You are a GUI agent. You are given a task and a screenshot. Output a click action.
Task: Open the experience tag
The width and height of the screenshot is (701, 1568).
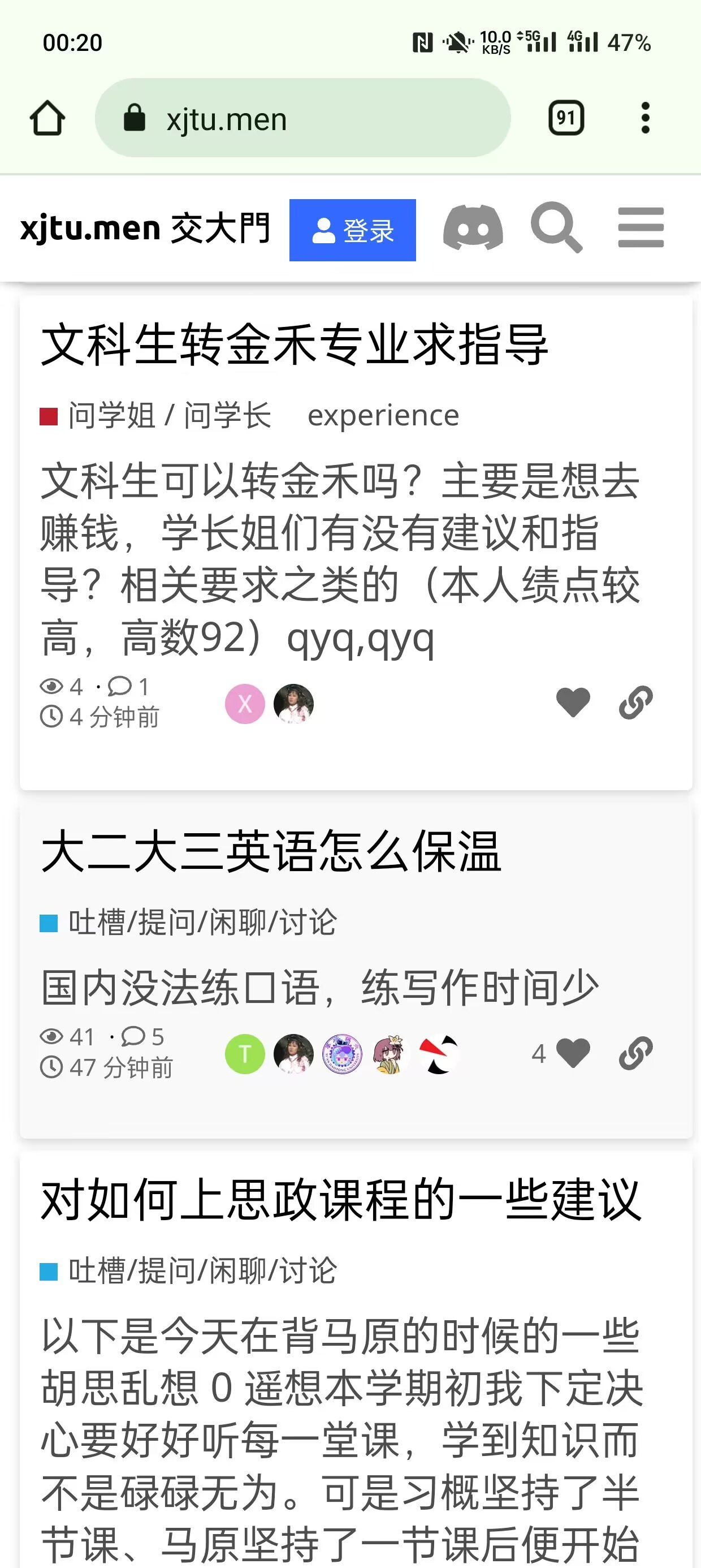[x=383, y=416]
